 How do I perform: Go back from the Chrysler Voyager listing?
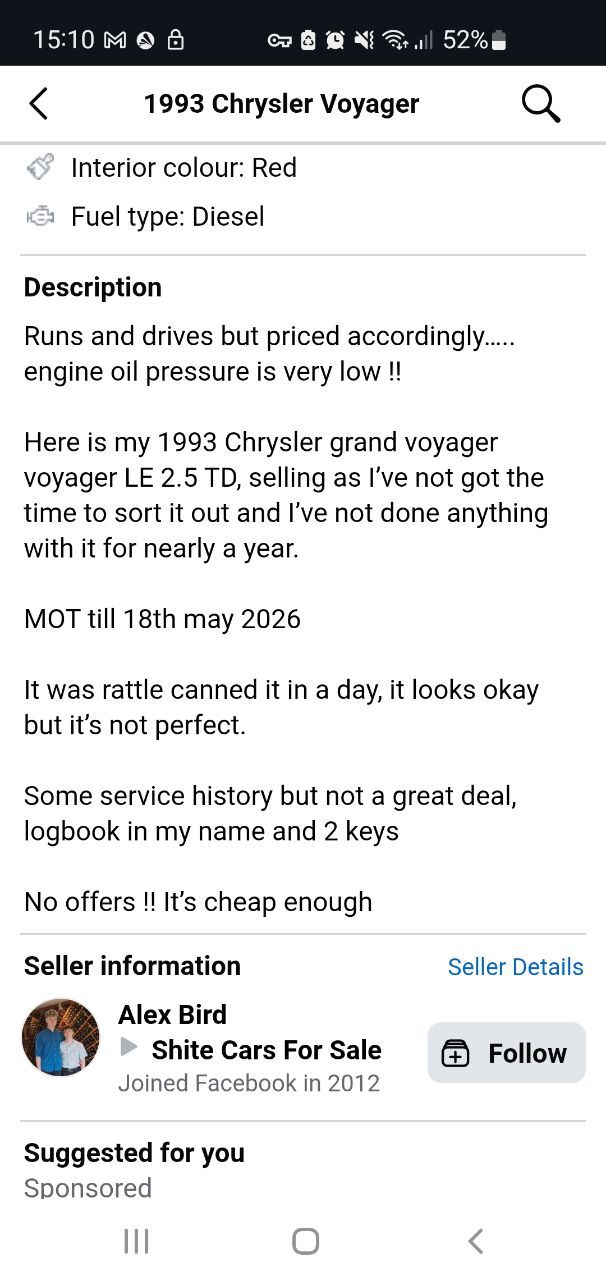tap(39, 104)
